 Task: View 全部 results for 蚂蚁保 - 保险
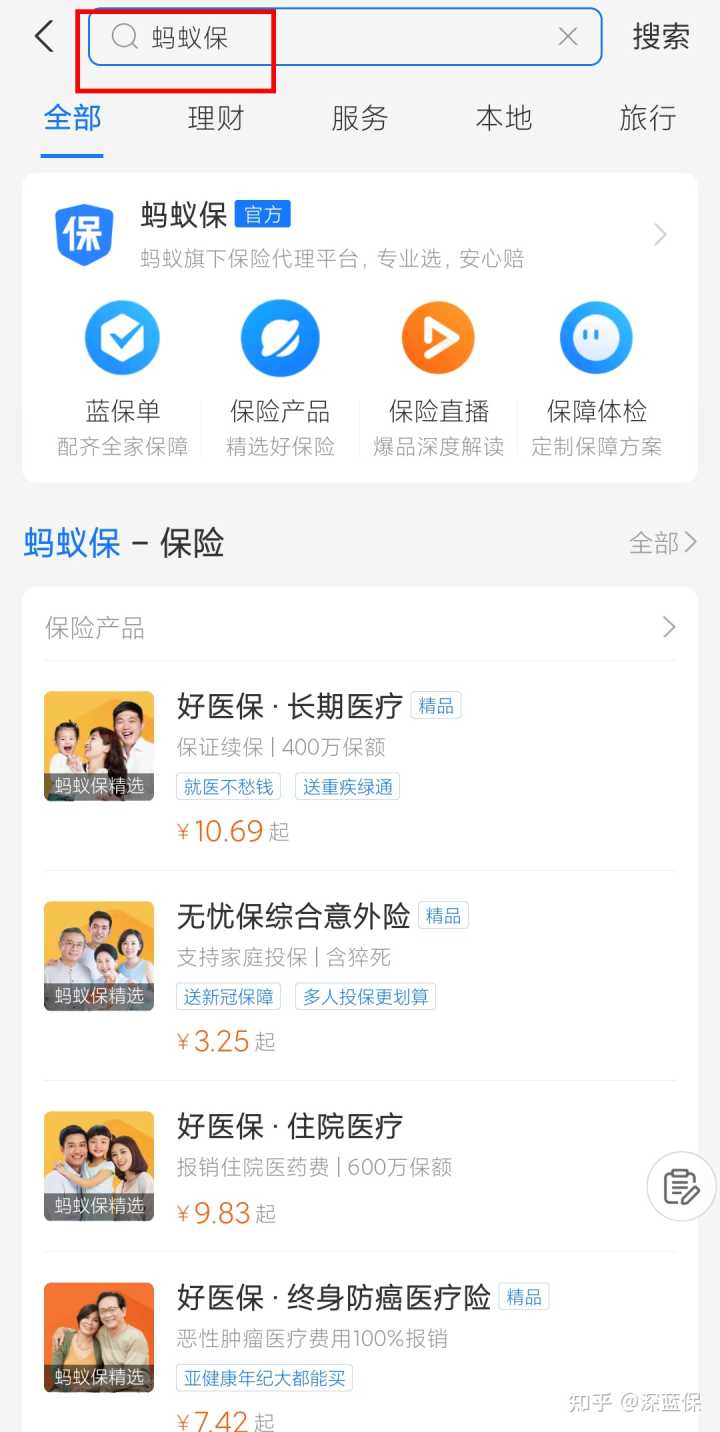point(662,543)
